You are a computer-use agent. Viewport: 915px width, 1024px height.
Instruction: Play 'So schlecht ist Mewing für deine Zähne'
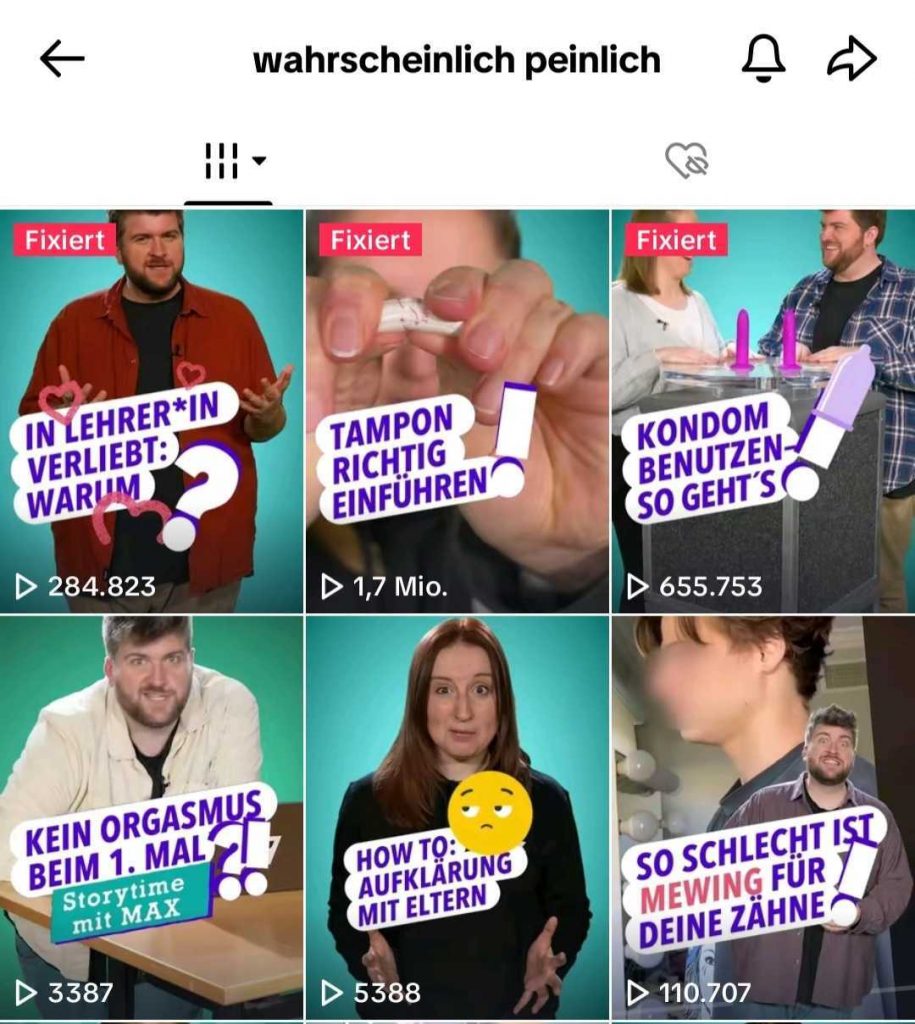click(x=763, y=815)
